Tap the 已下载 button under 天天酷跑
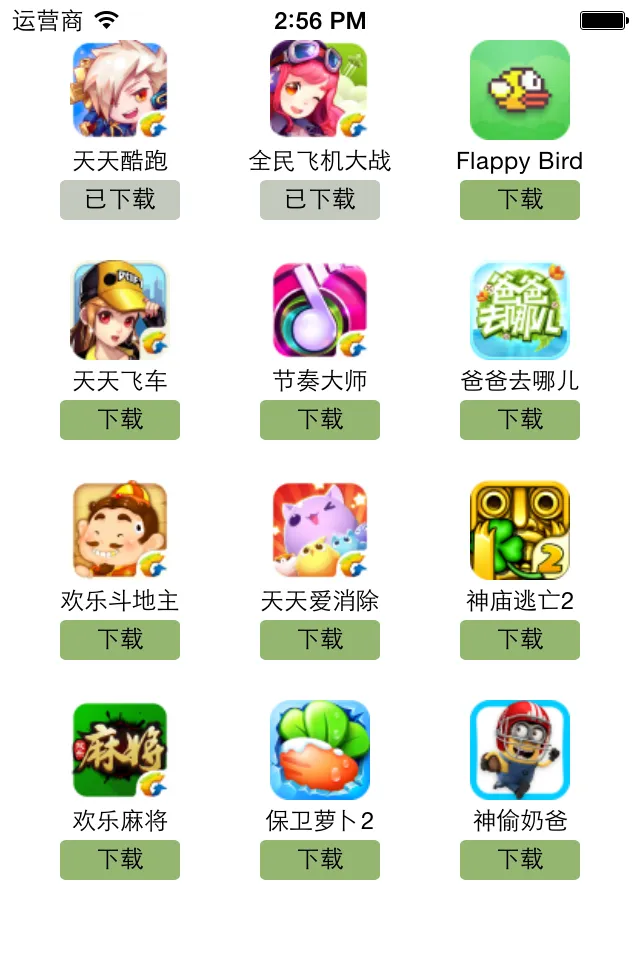 point(120,200)
